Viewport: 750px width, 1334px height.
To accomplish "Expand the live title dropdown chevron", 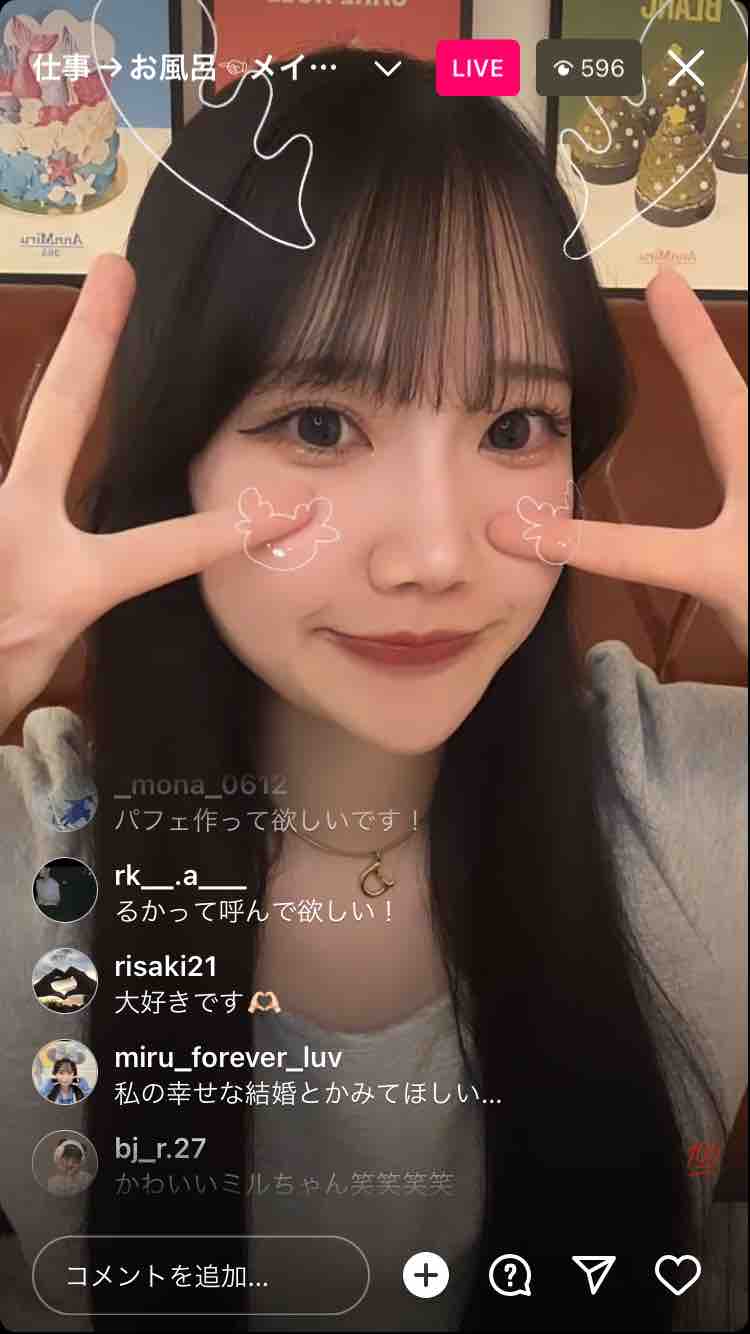I will coord(388,69).
